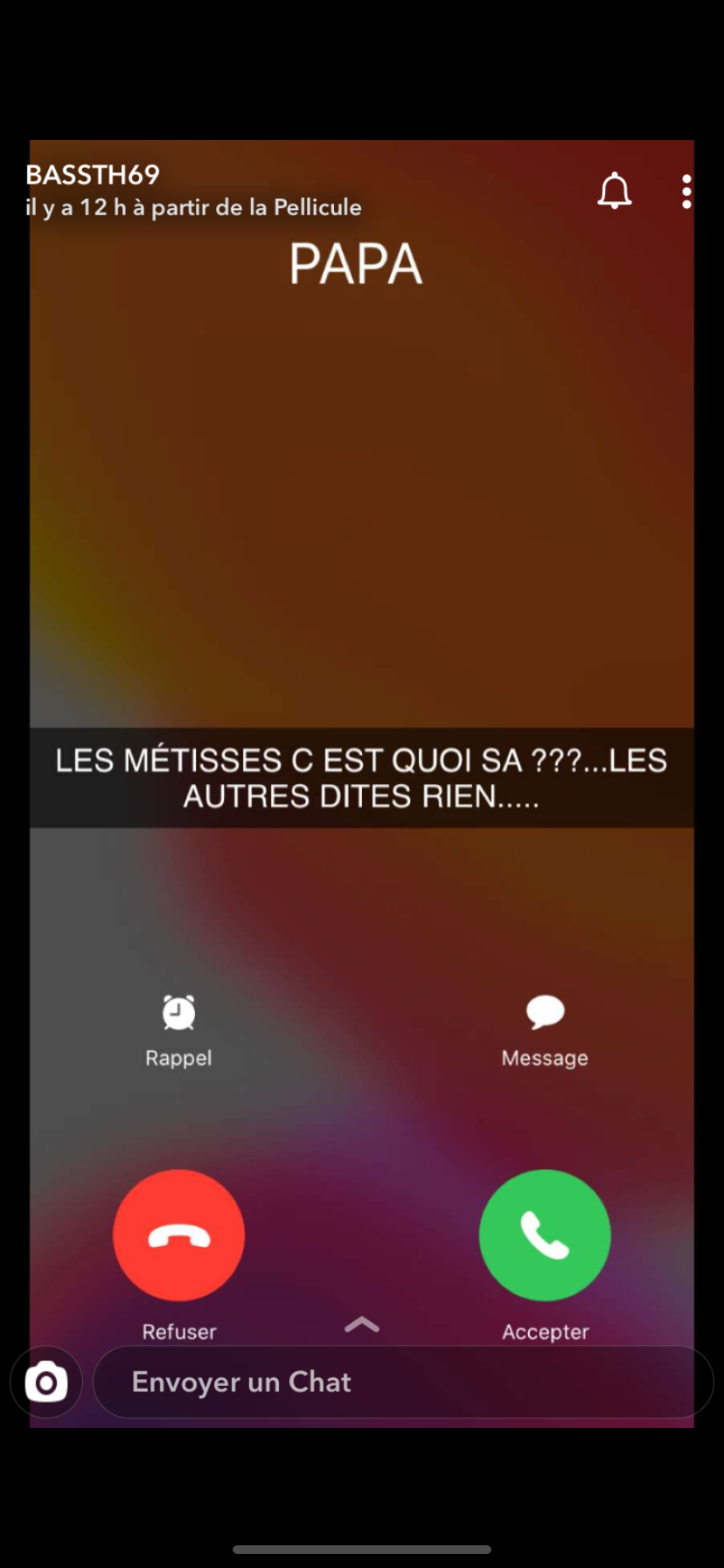Open the notifications bell for this story
724x1568 pixels.
click(x=614, y=191)
